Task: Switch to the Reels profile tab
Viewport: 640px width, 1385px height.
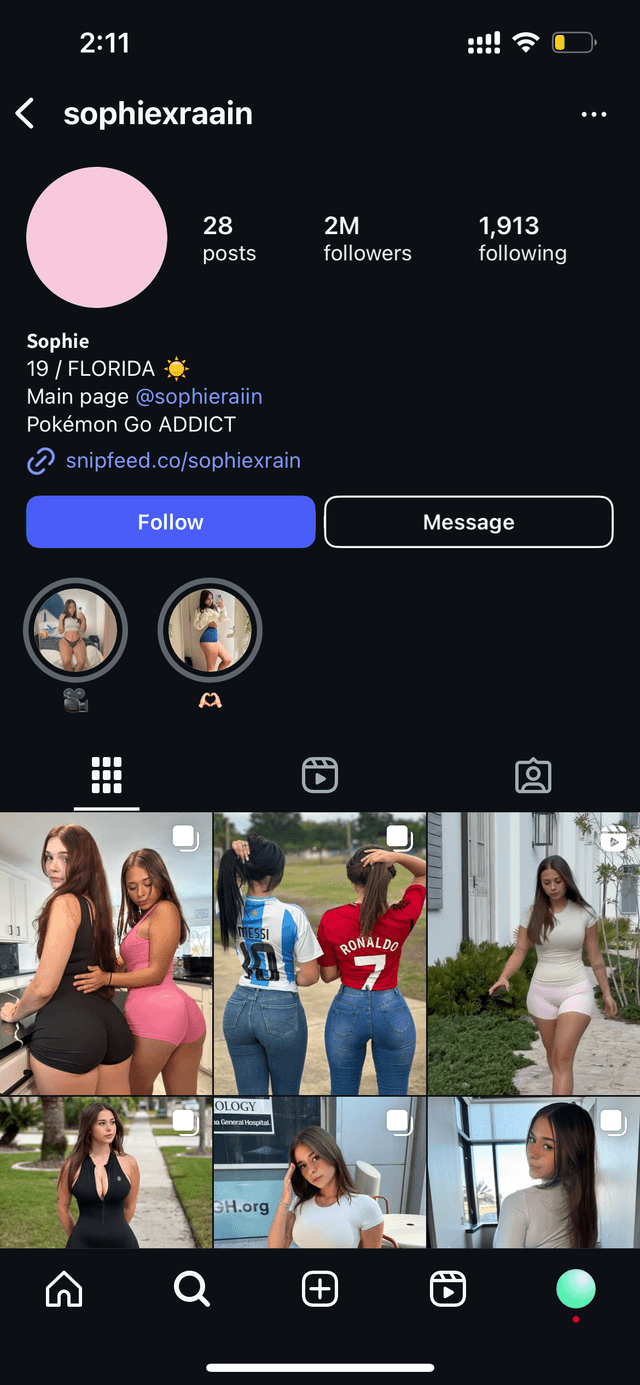Action: click(x=320, y=776)
